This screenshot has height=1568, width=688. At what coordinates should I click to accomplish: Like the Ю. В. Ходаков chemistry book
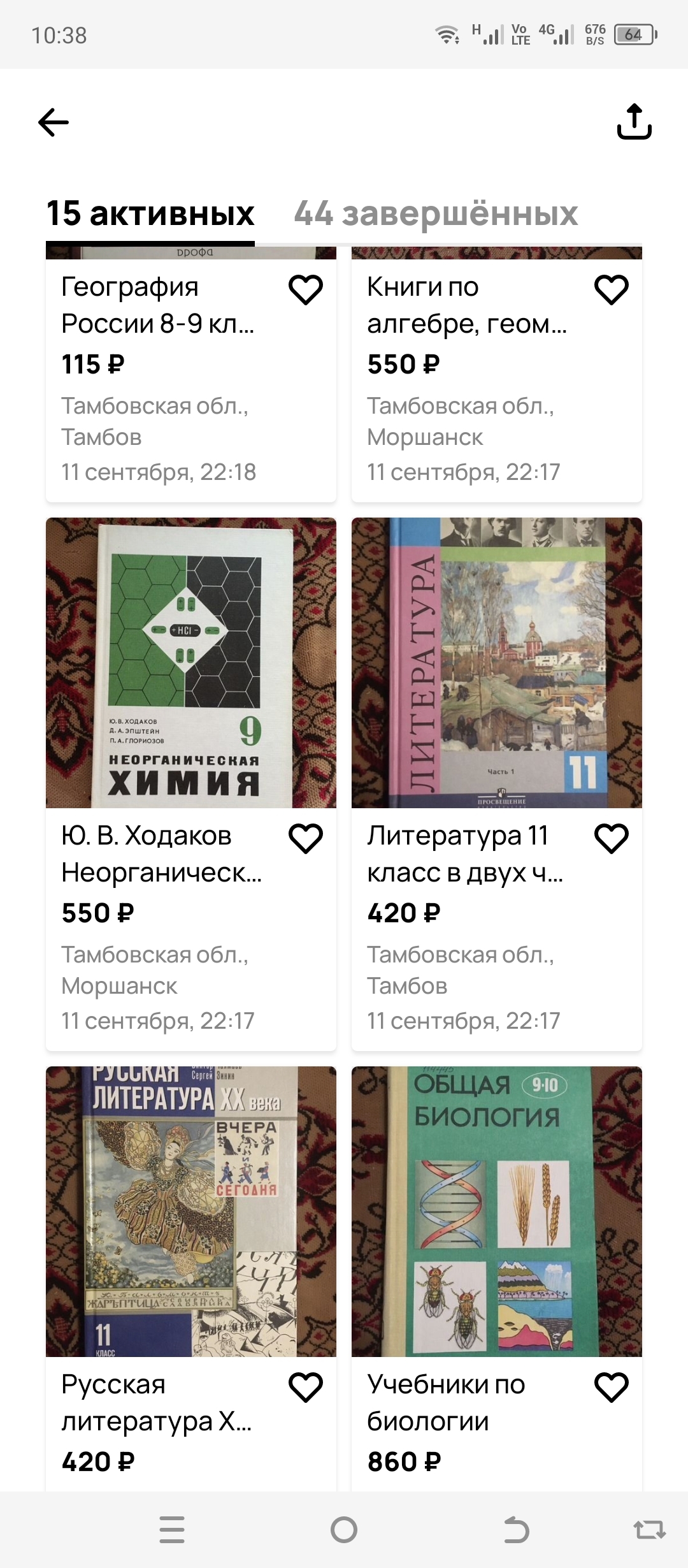tap(306, 839)
